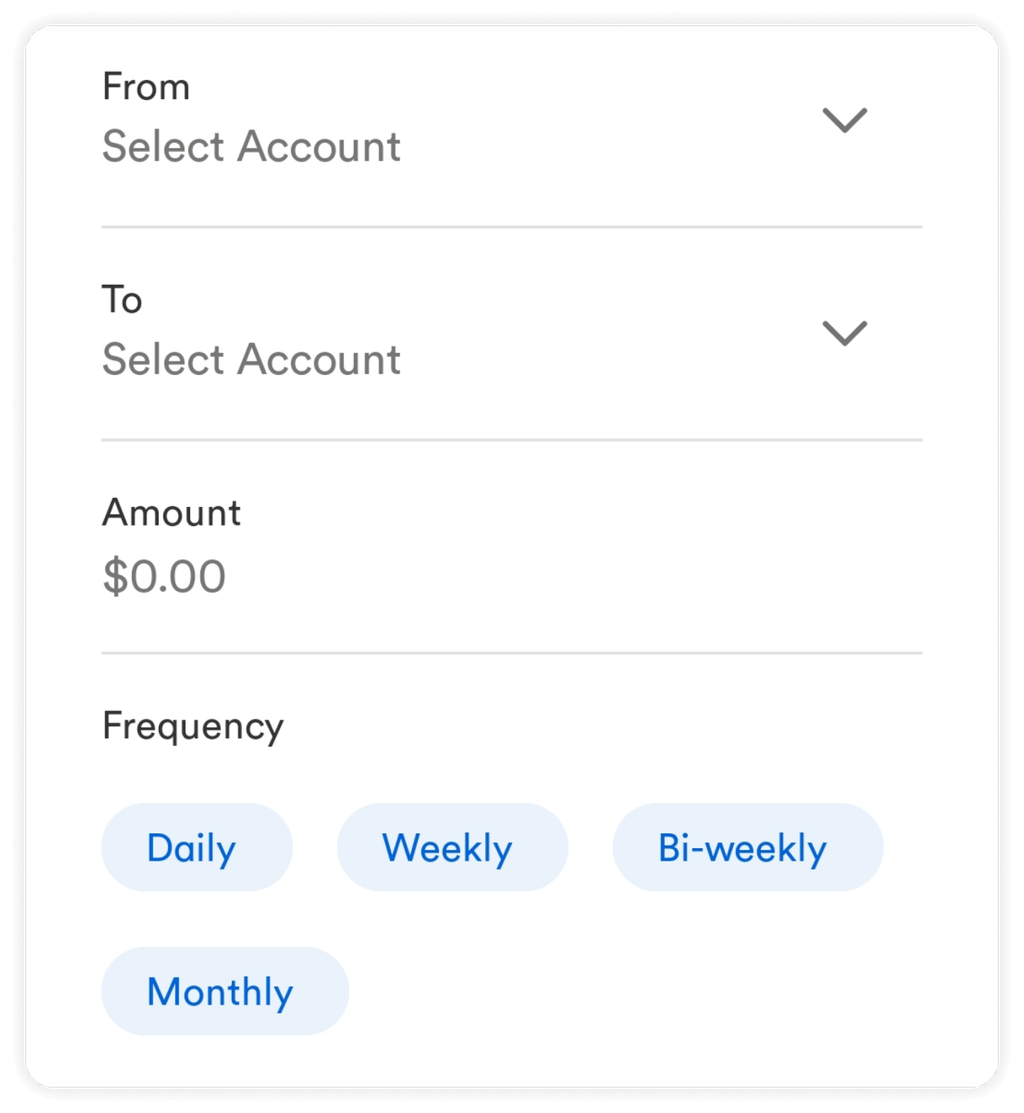Click the From Select Account placeholder text
1024x1113 pixels.
[250, 146]
